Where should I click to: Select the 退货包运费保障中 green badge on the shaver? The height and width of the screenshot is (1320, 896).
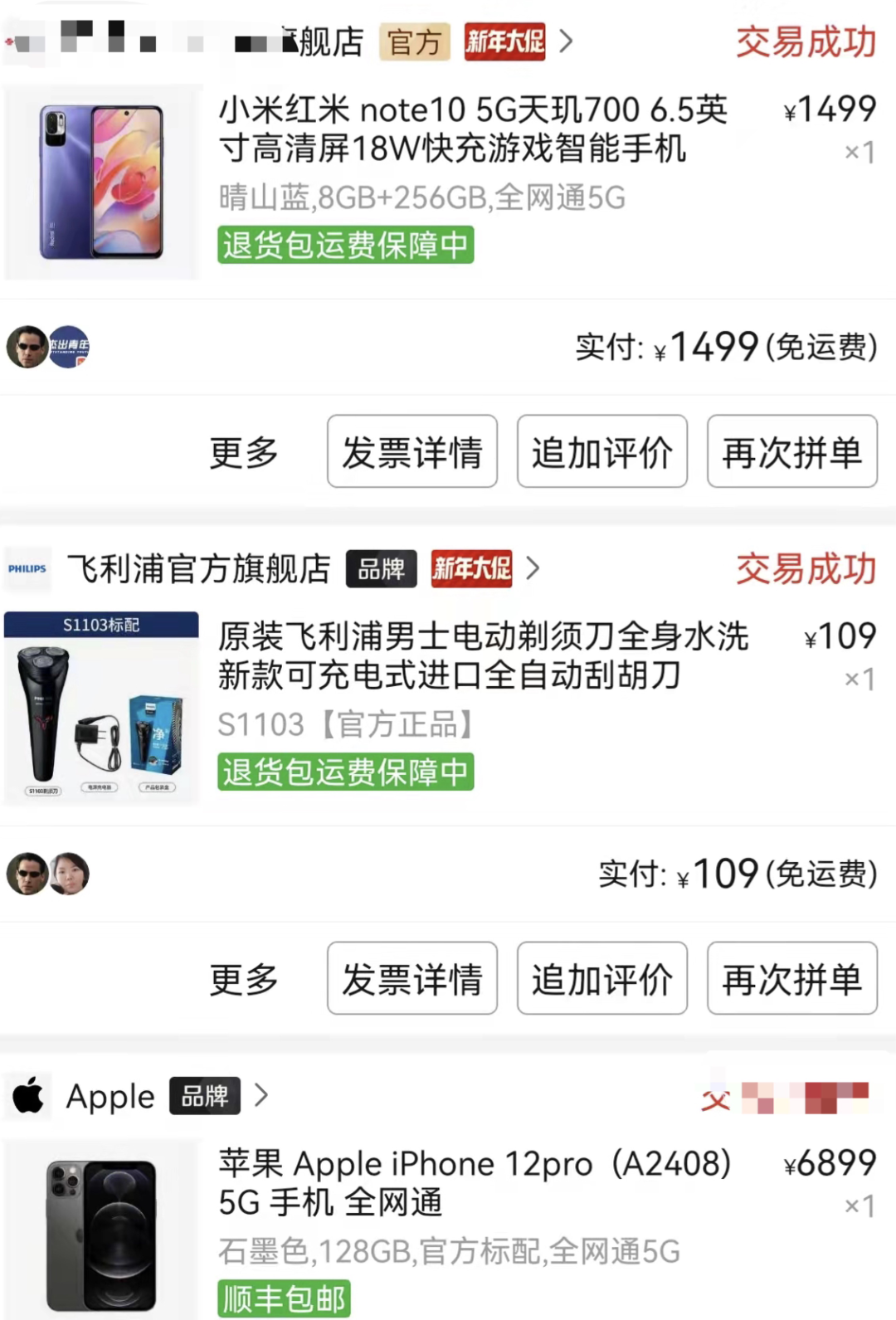click(345, 772)
